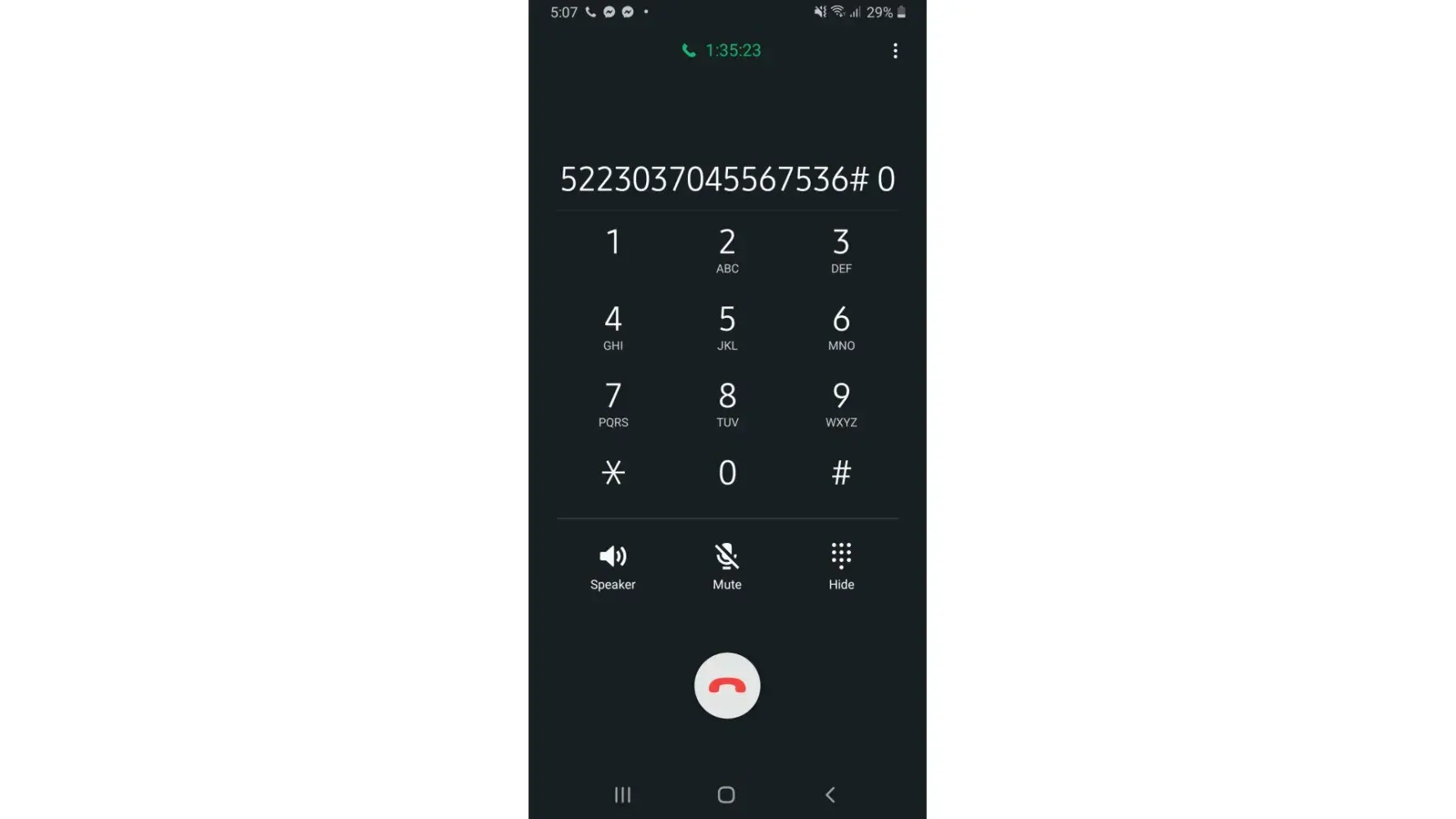1456x819 pixels.
Task: Enter digit 3 DEF
Action: pyautogui.click(x=841, y=249)
